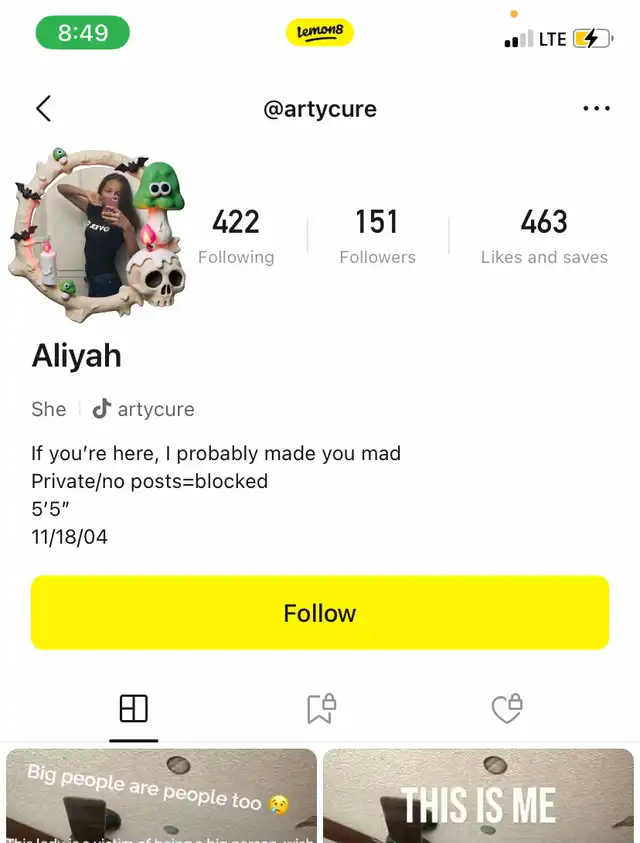This screenshot has height=843, width=640.
Task: View the 151 Followers list
Action: pos(377,236)
